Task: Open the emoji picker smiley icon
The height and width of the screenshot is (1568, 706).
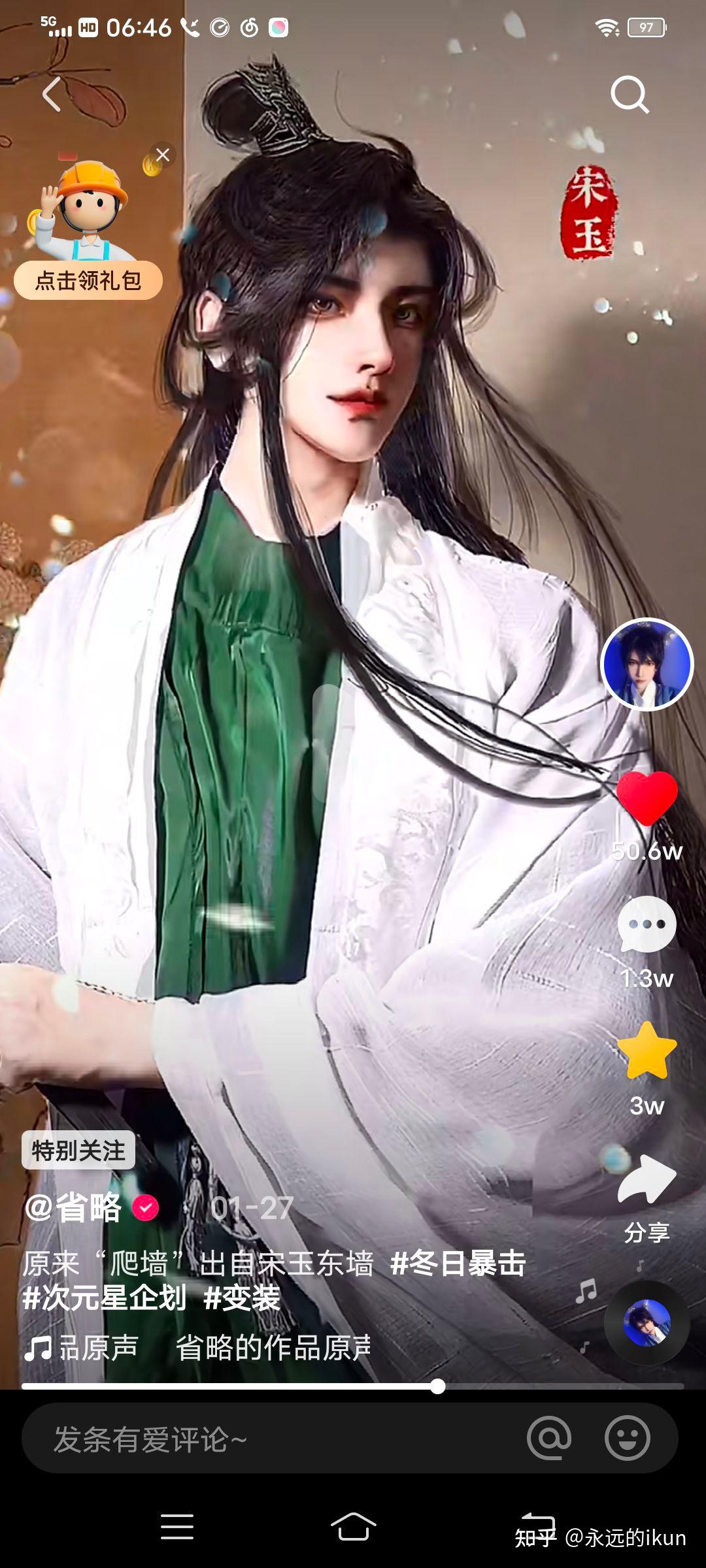Action: click(628, 1437)
